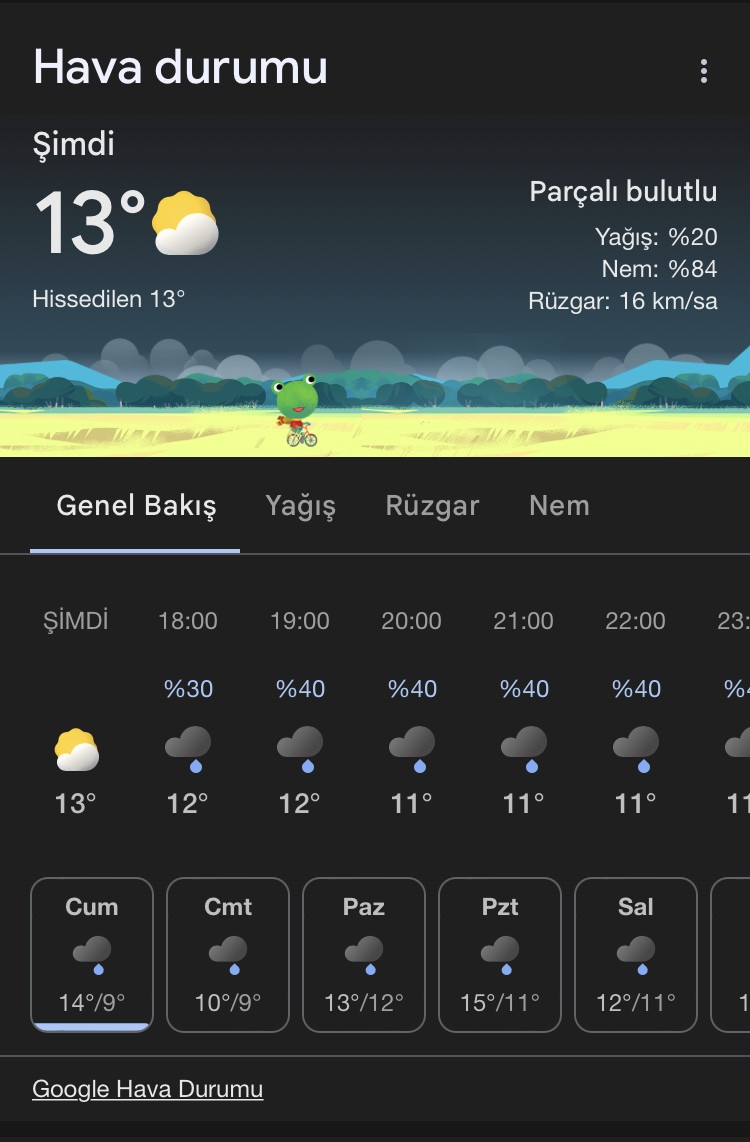The width and height of the screenshot is (750, 1142).
Task: Show the Paz daily forecast card
Action: [x=364, y=954]
